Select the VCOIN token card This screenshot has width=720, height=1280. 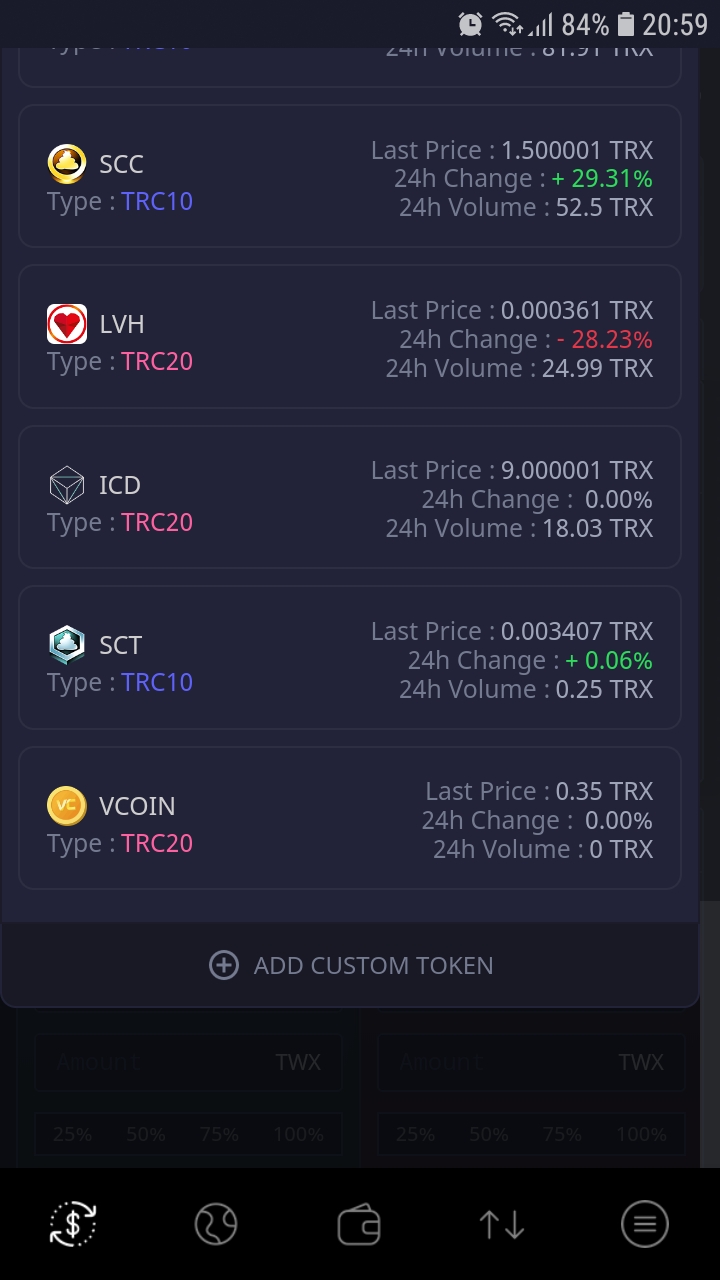point(350,819)
